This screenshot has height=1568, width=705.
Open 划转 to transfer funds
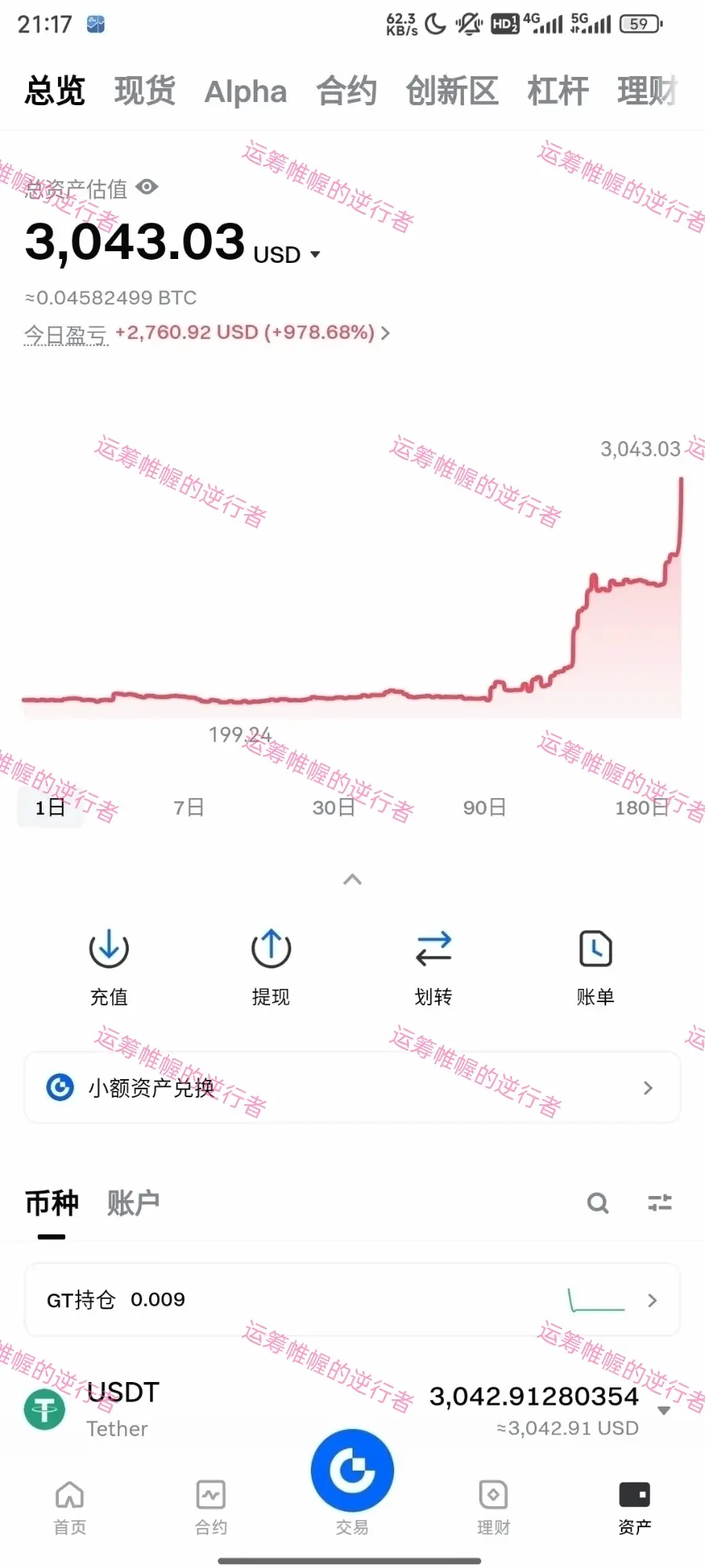click(433, 966)
